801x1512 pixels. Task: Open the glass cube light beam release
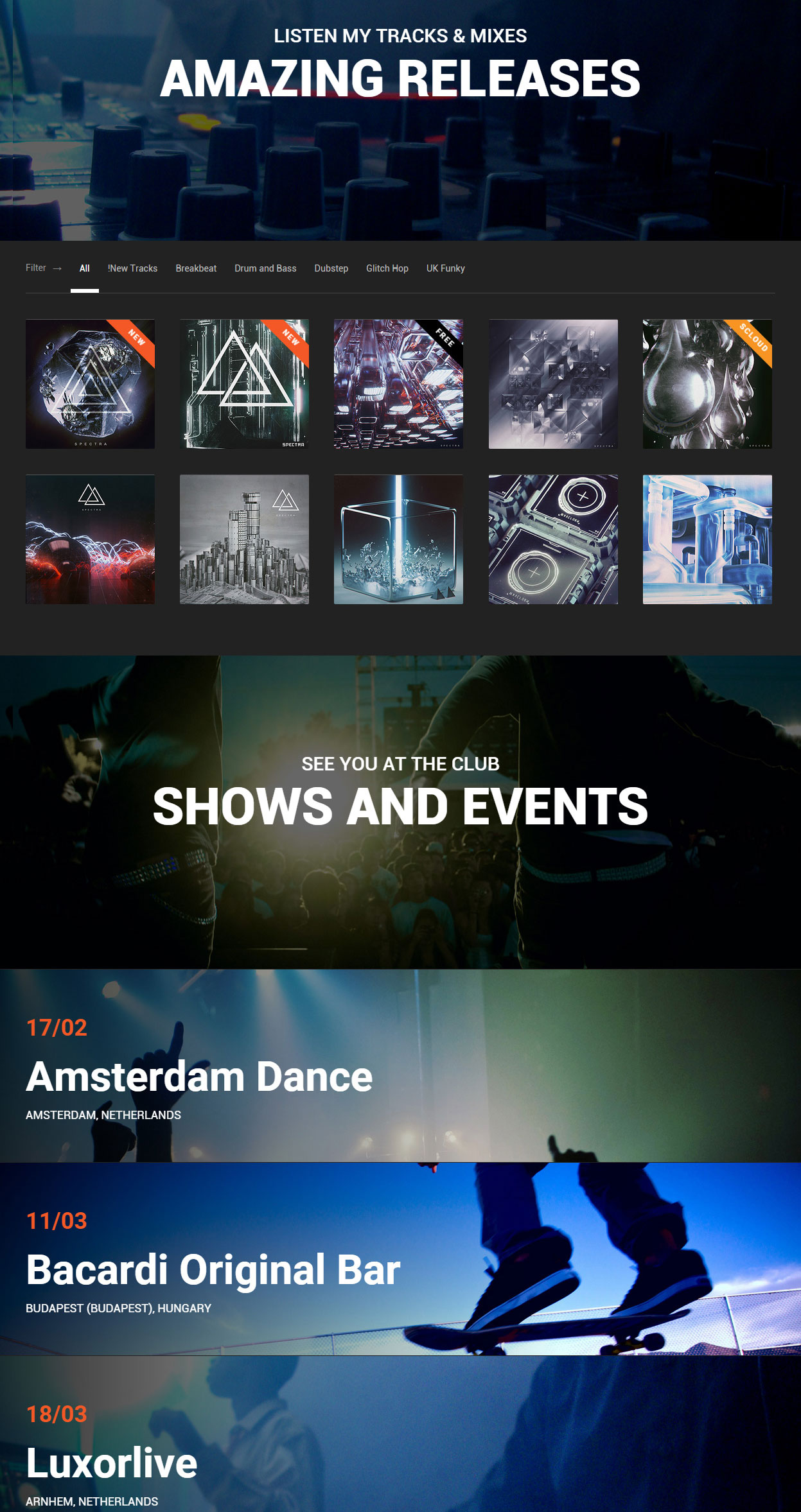(x=398, y=539)
